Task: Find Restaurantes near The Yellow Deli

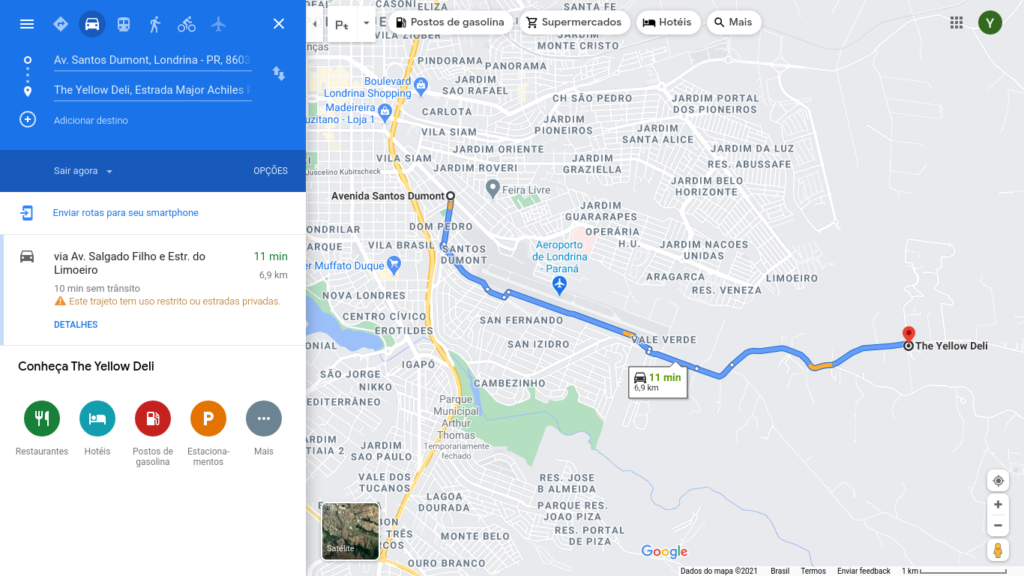Action: tap(42, 419)
